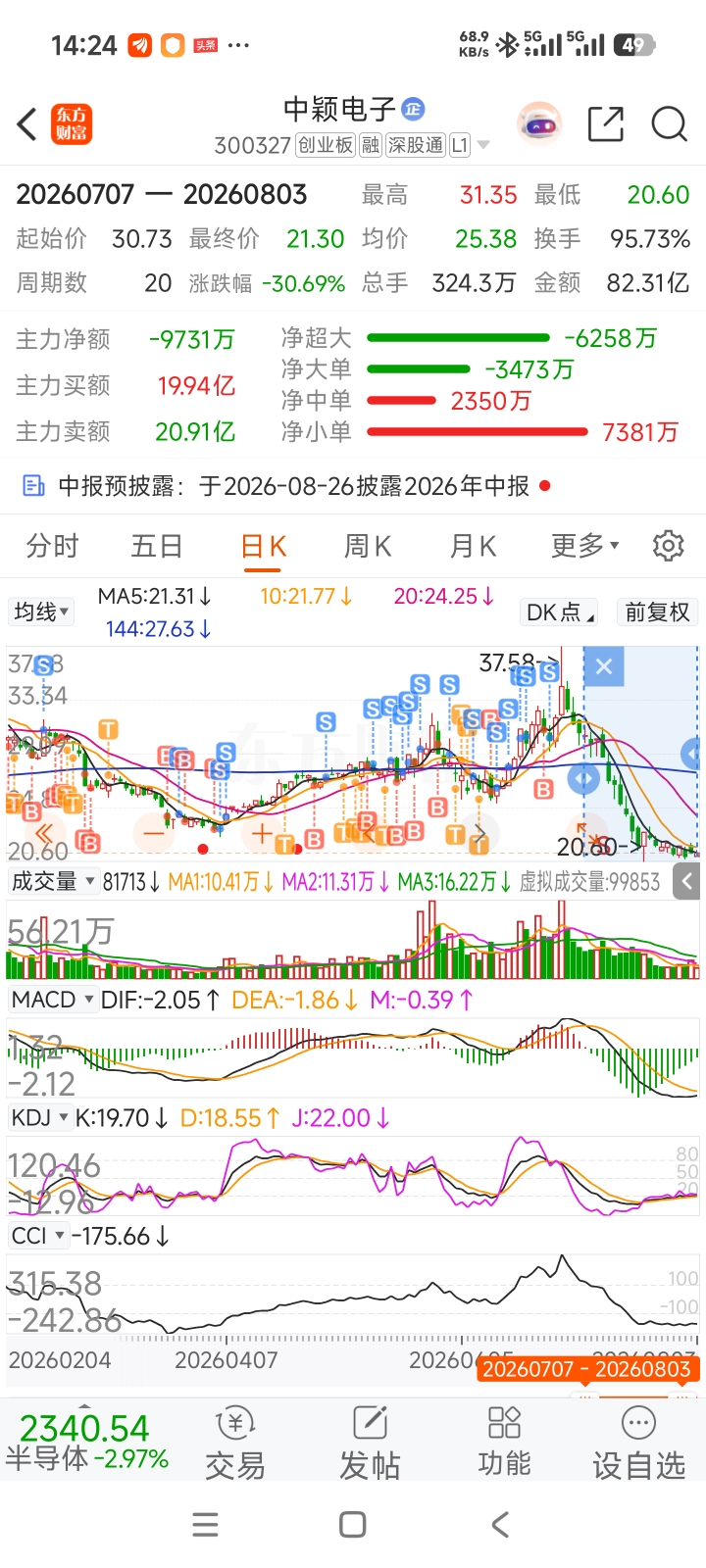This screenshot has height=1568, width=706.
Task: Share this stock page via export icon
Action: pyautogui.click(x=605, y=124)
